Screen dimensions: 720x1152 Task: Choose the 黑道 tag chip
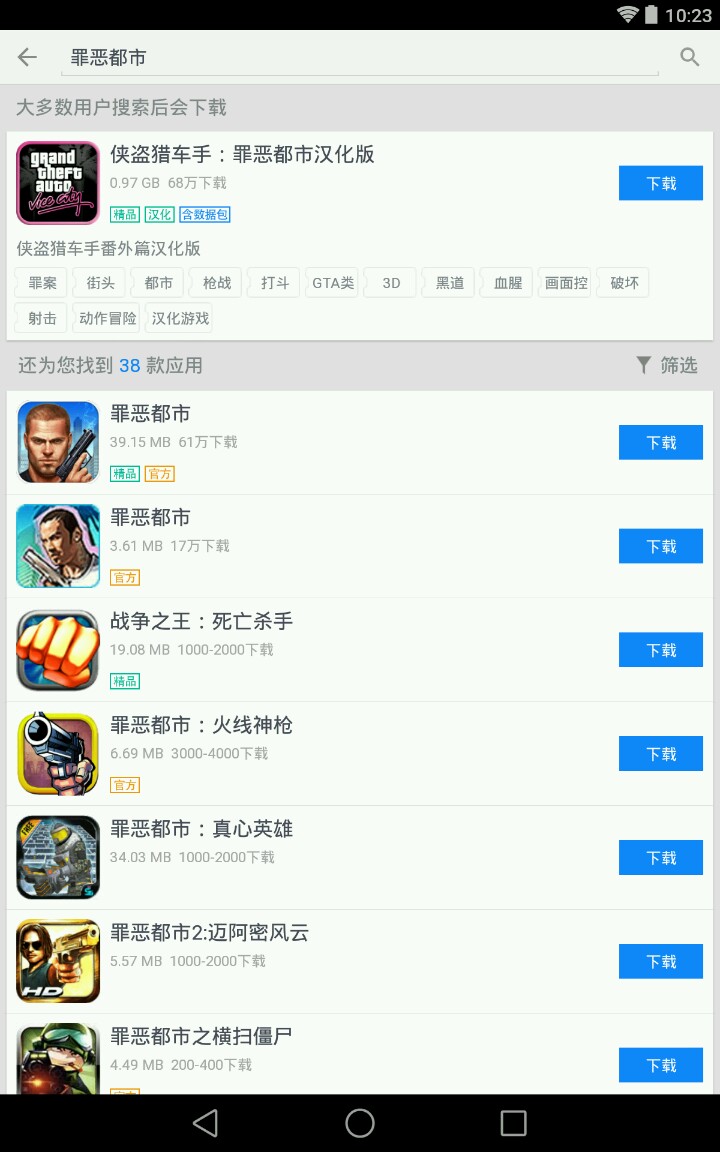click(x=450, y=283)
